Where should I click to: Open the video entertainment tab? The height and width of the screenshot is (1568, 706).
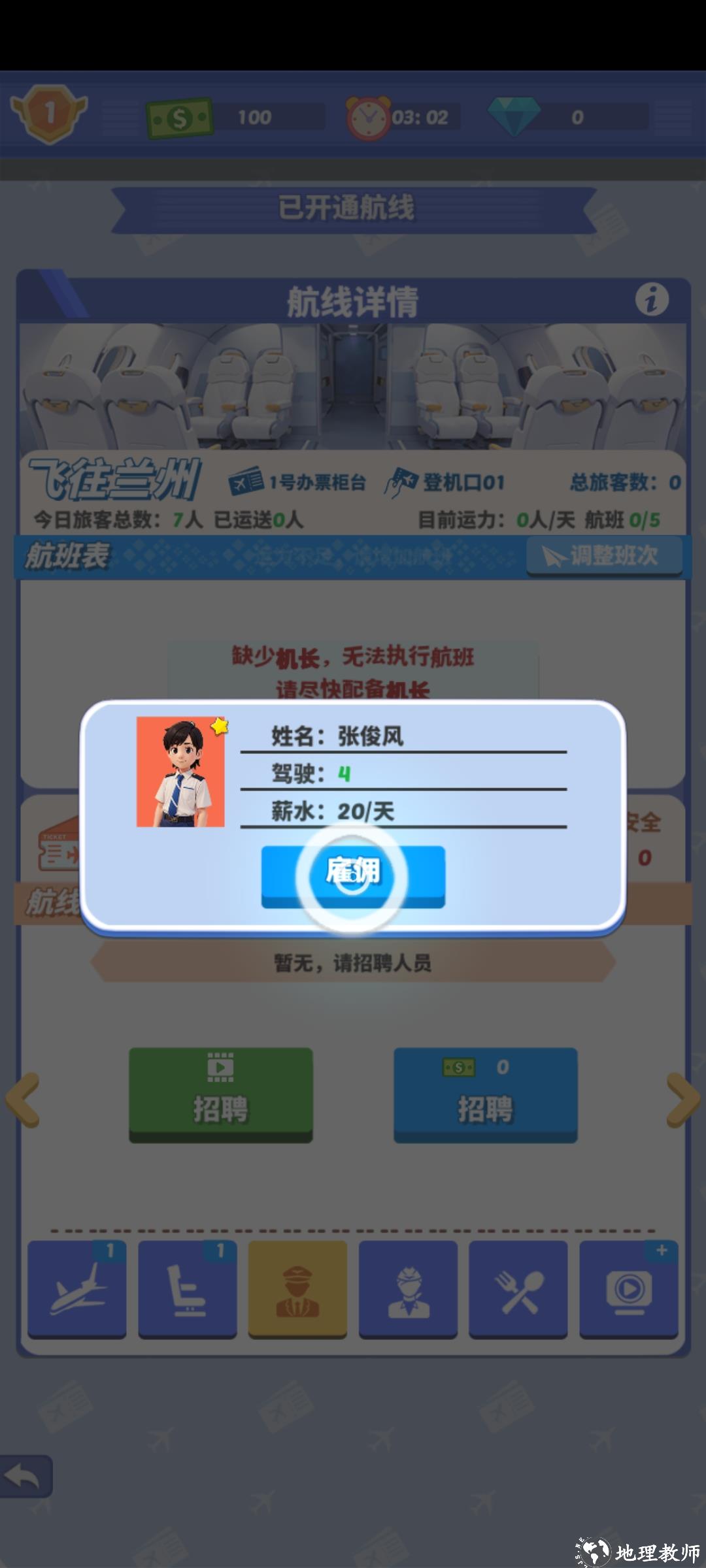628,1288
